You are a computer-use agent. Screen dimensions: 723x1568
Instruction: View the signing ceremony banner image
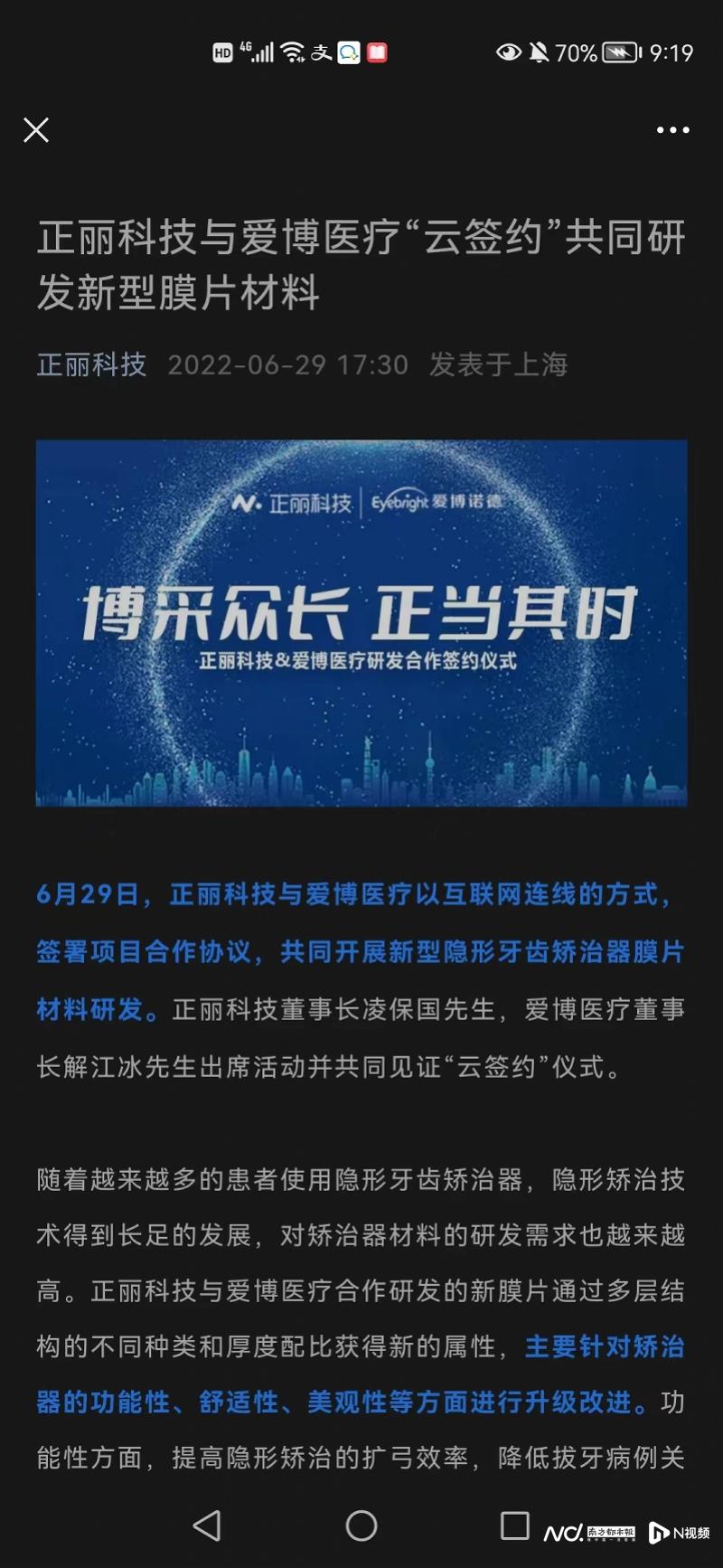pos(361,622)
